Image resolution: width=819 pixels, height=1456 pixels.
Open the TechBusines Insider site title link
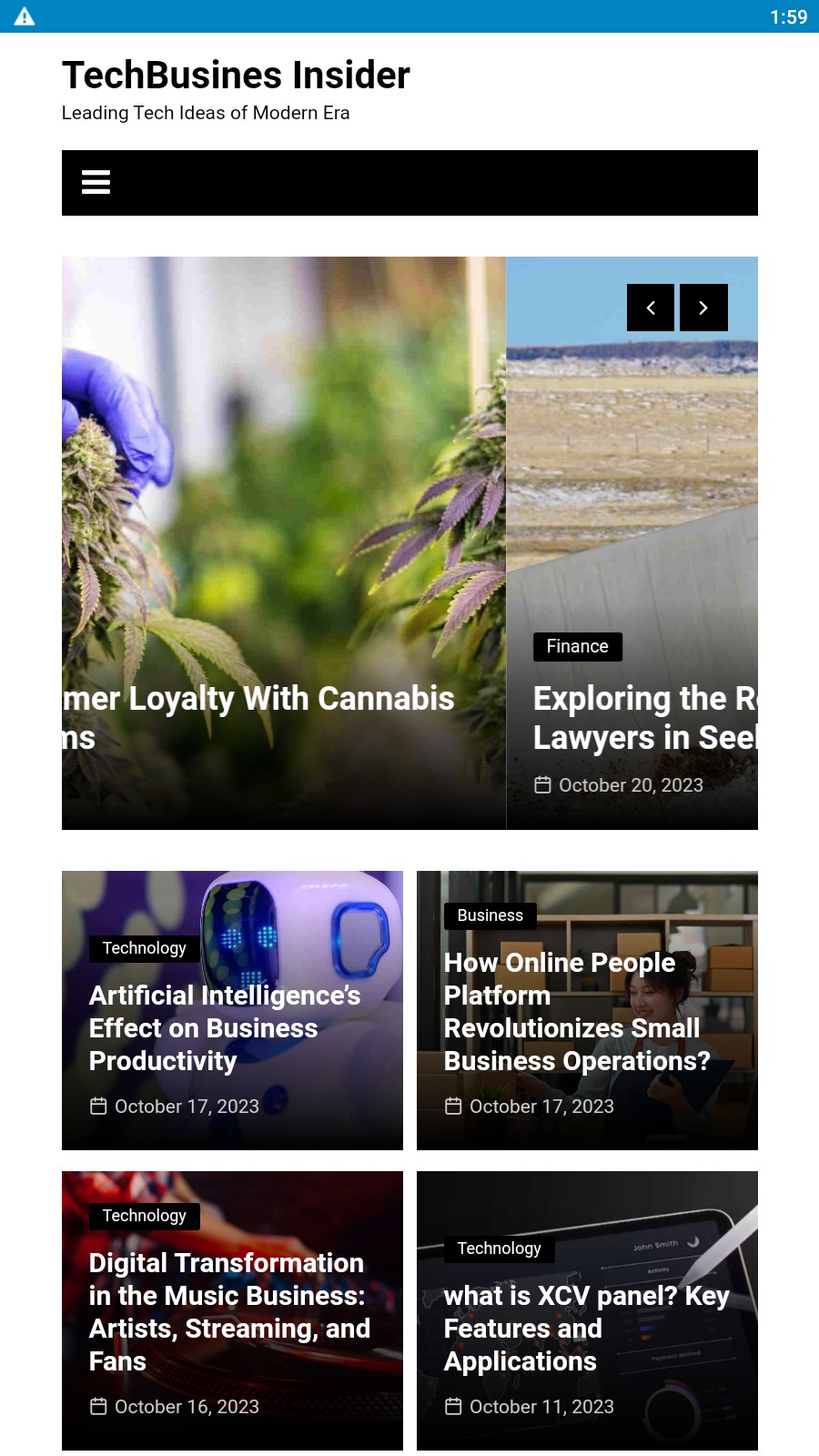(x=236, y=76)
